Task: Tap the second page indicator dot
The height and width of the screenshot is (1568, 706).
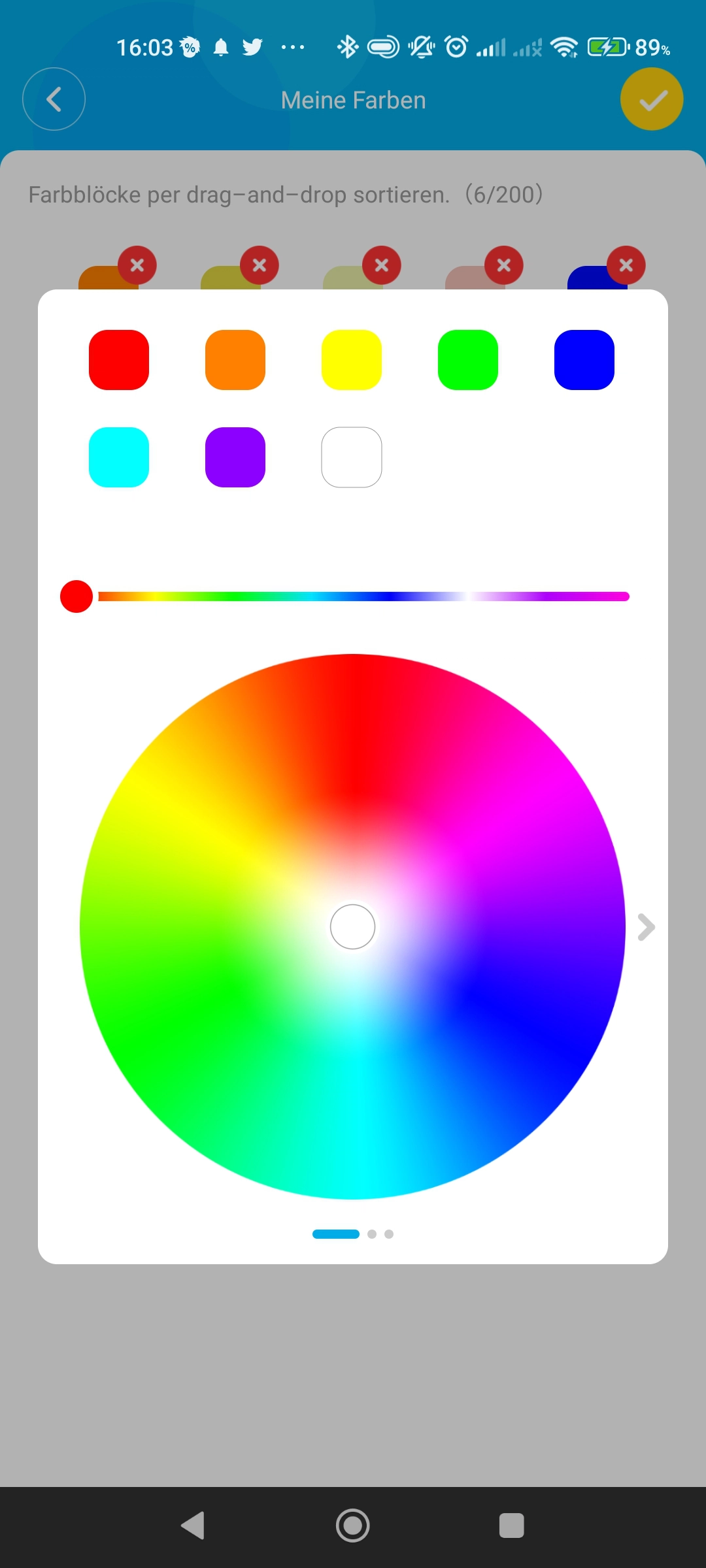Action: click(372, 1234)
